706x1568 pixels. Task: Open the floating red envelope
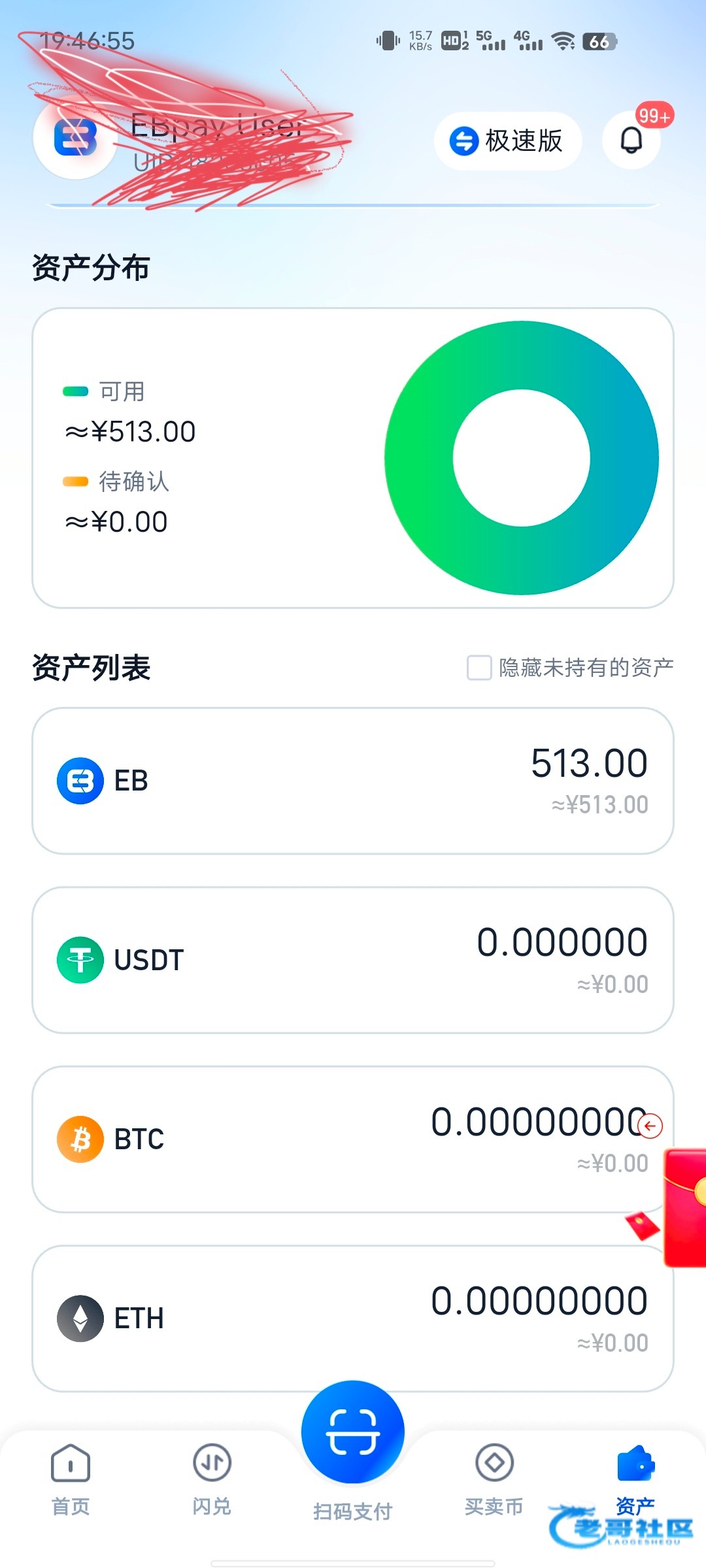click(x=684, y=1207)
